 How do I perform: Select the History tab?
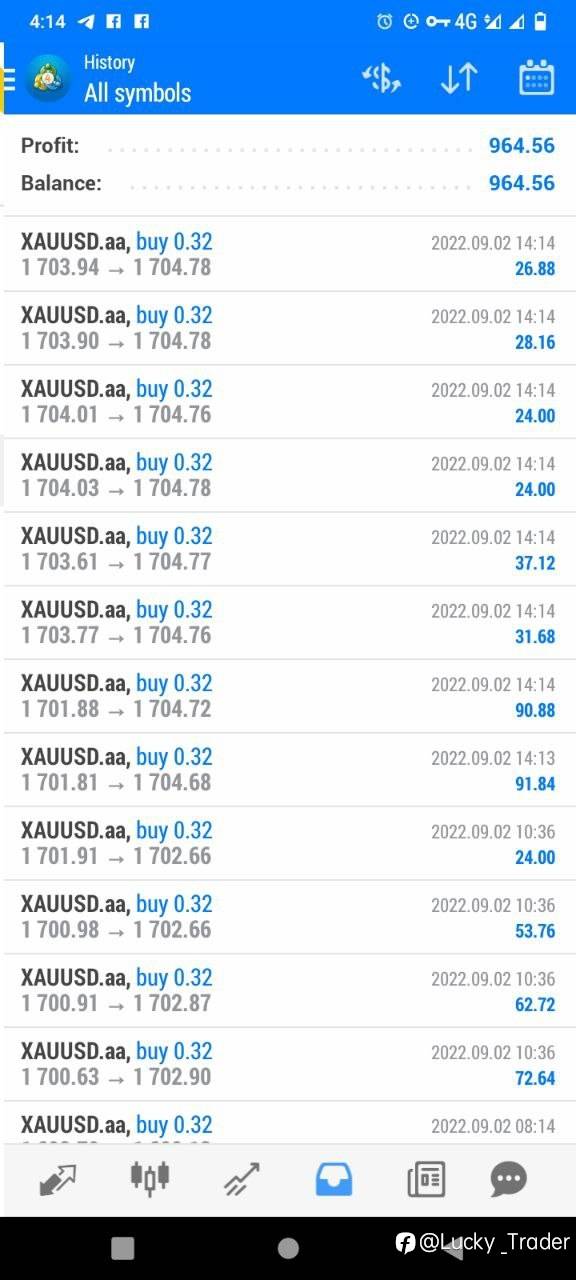[x=334, y=1179]
